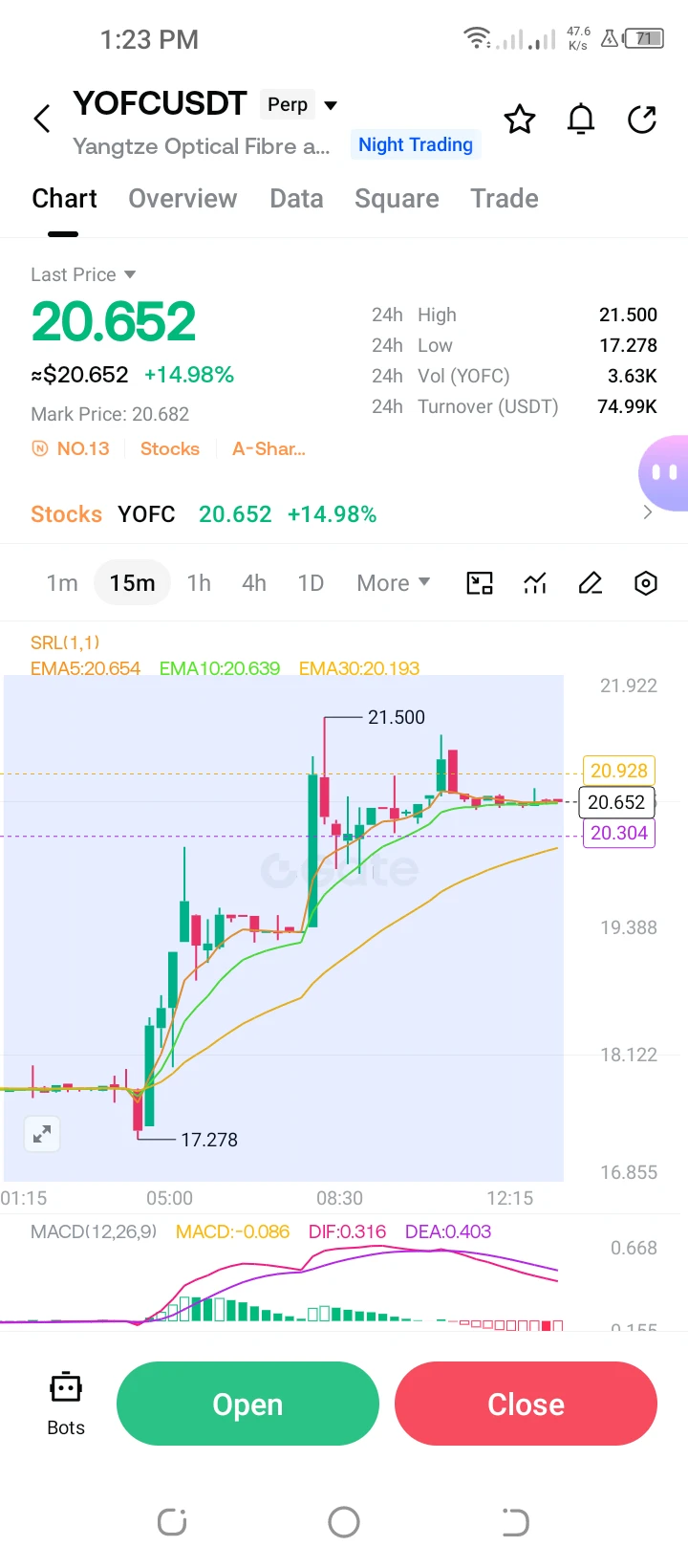This screenshot has width=688, height=1568.
Task: Open the price alert bell
Action: (x=581, y=120)
